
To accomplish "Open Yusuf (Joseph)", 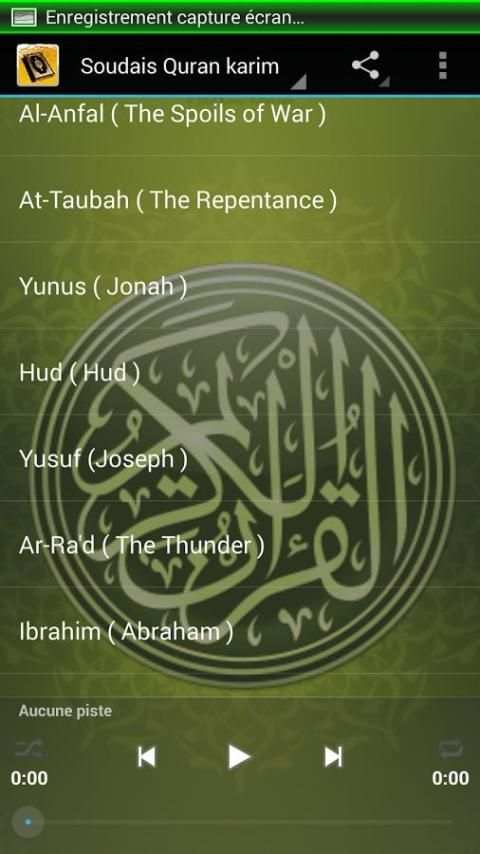I will coord(240,459).
